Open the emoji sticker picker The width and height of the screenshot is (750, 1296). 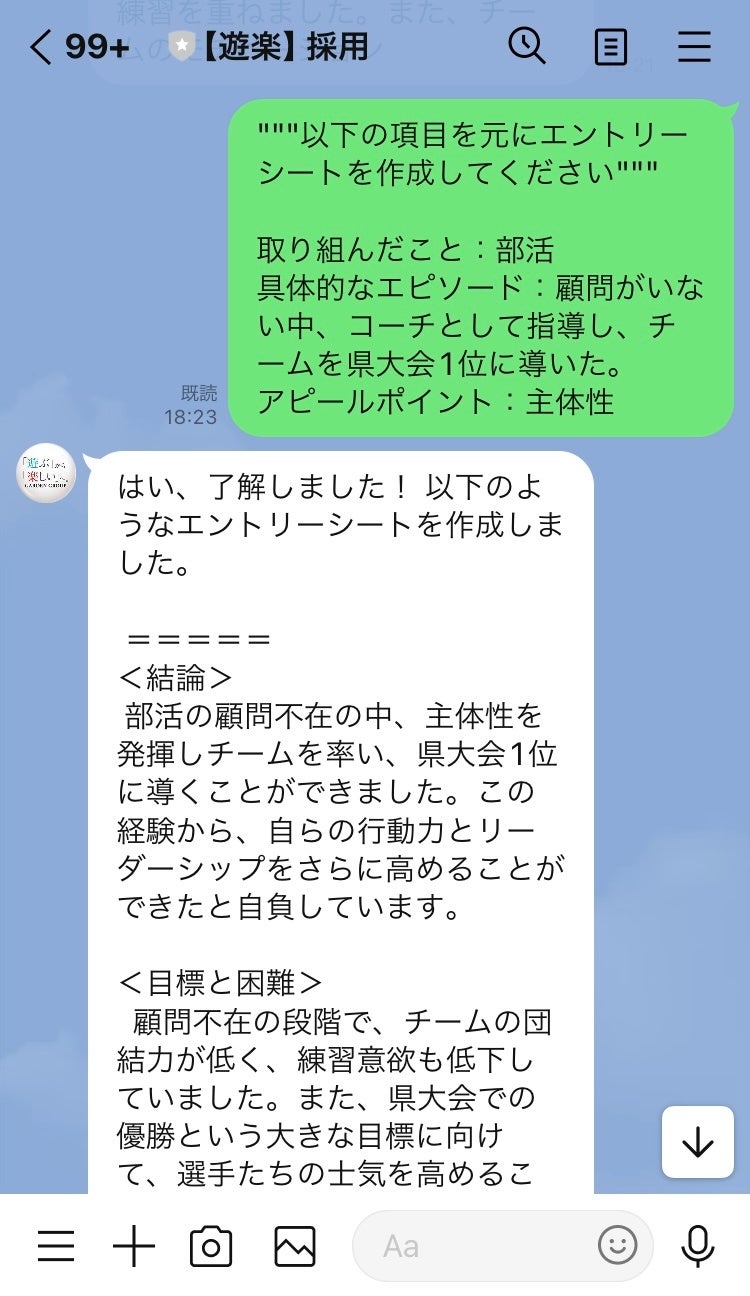(x=617, y=1246)
